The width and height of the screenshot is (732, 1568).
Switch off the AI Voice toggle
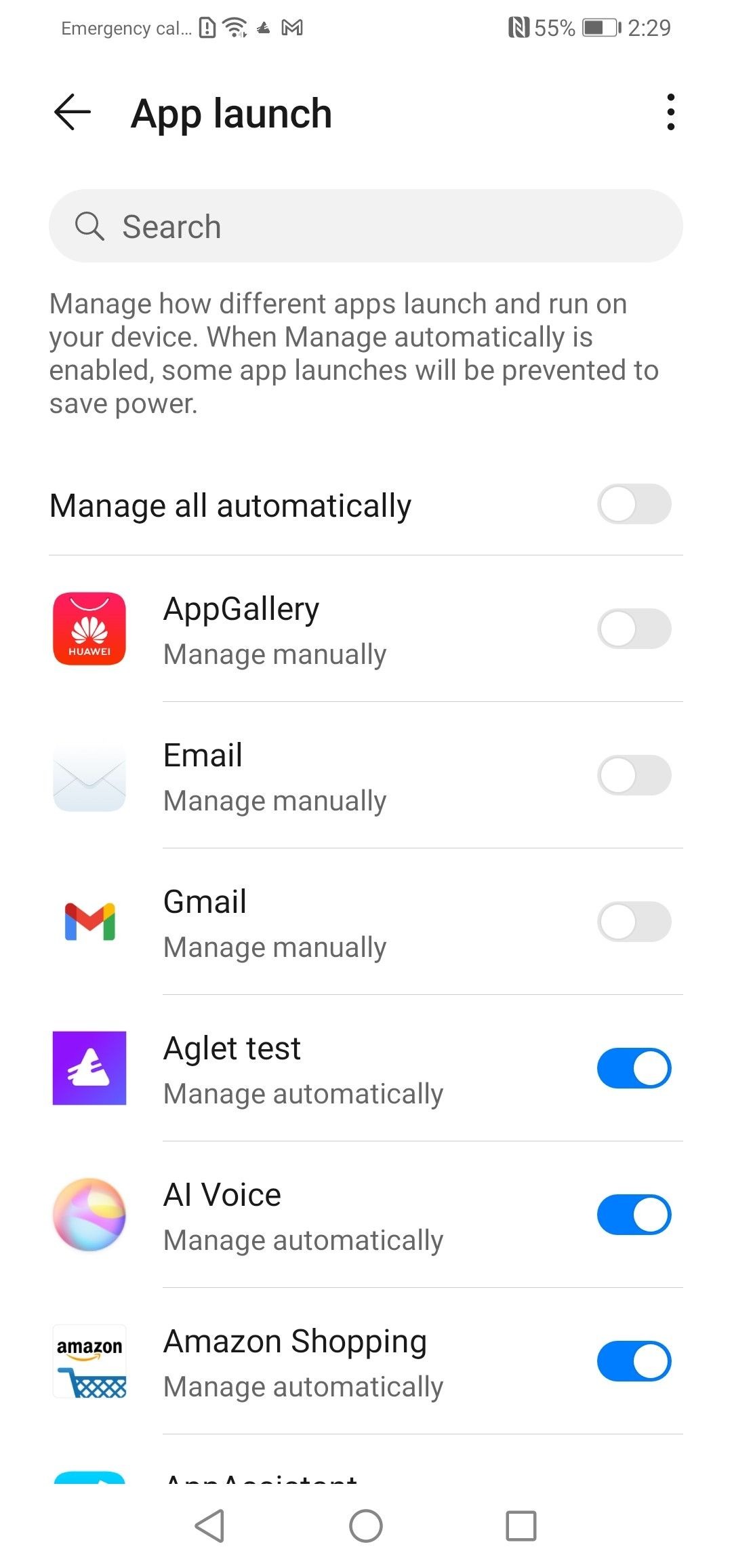(634, 1215)
